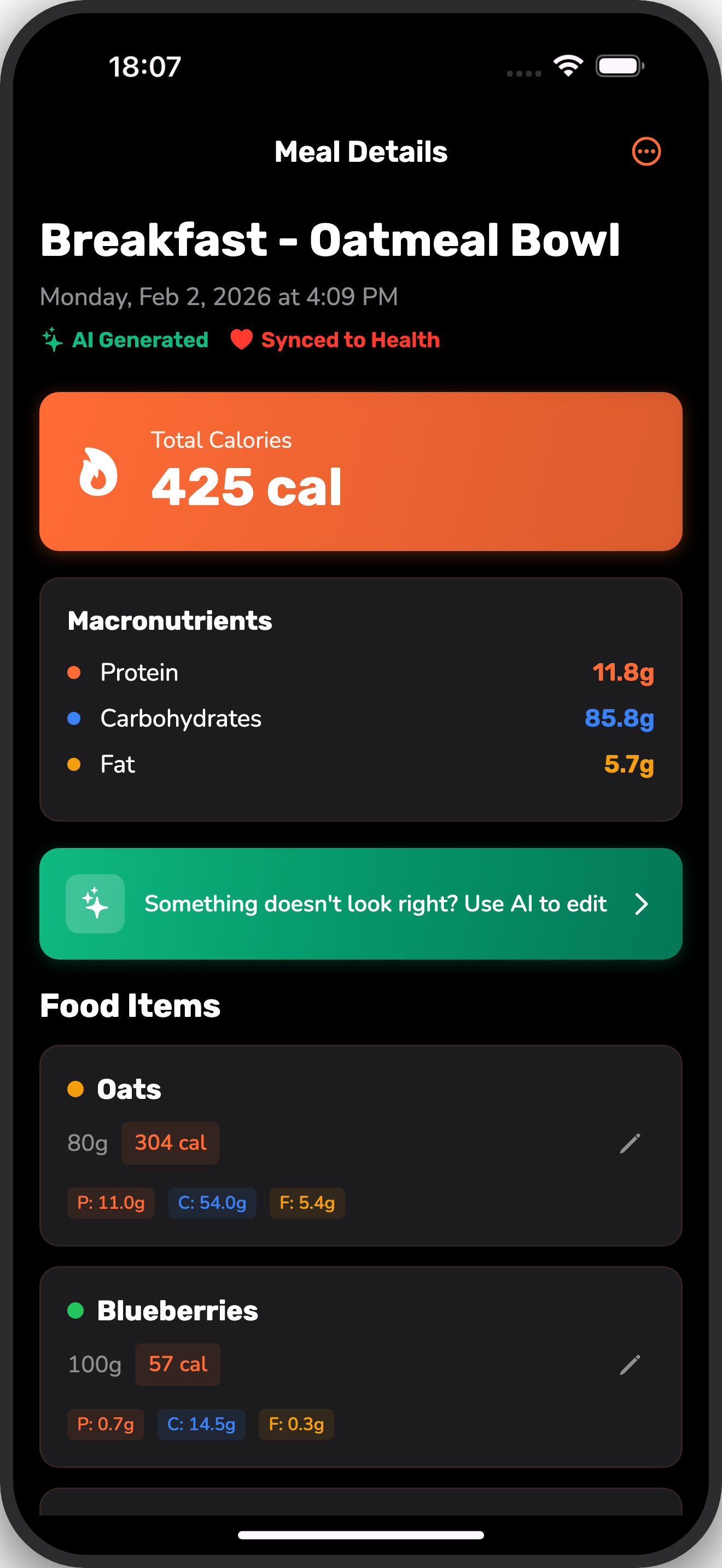The width and height of the screenshot is (722, 1568).
Task: Click the sparkle AI Generated badge icon
Action: point(53,340)
